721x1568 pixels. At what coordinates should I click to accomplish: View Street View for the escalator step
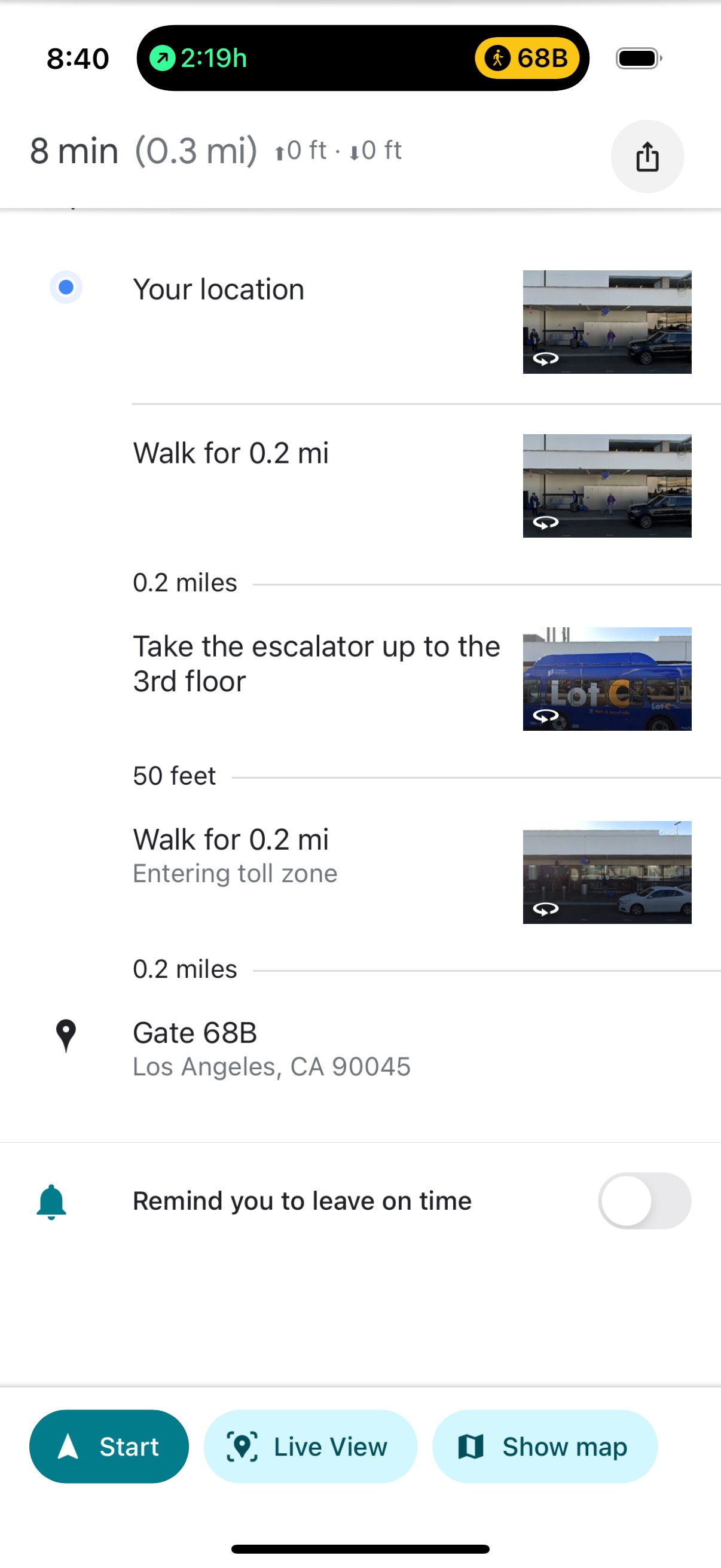(x=607, y=679)
